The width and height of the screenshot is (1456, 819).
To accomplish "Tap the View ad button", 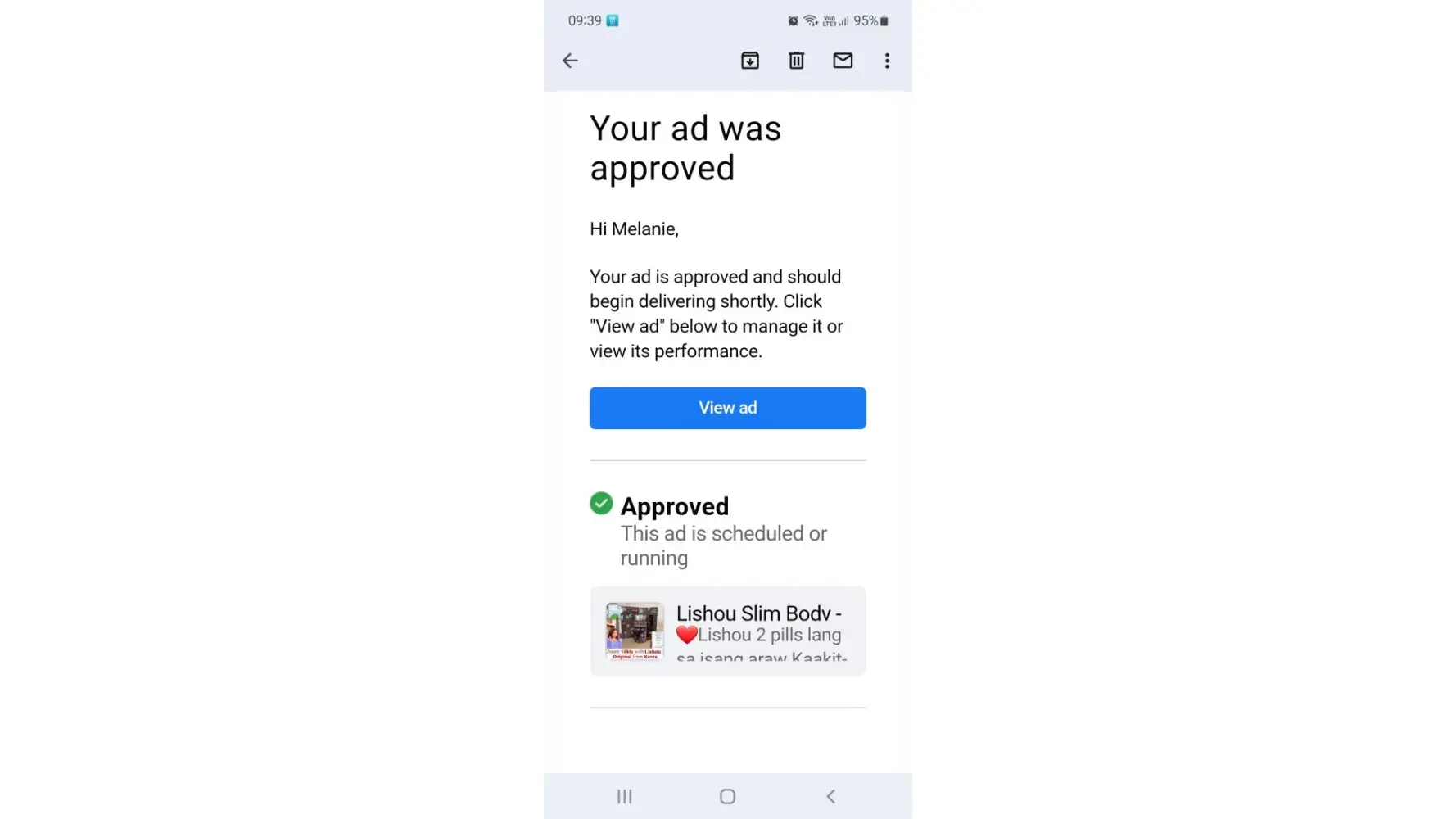I will [727, 408].
